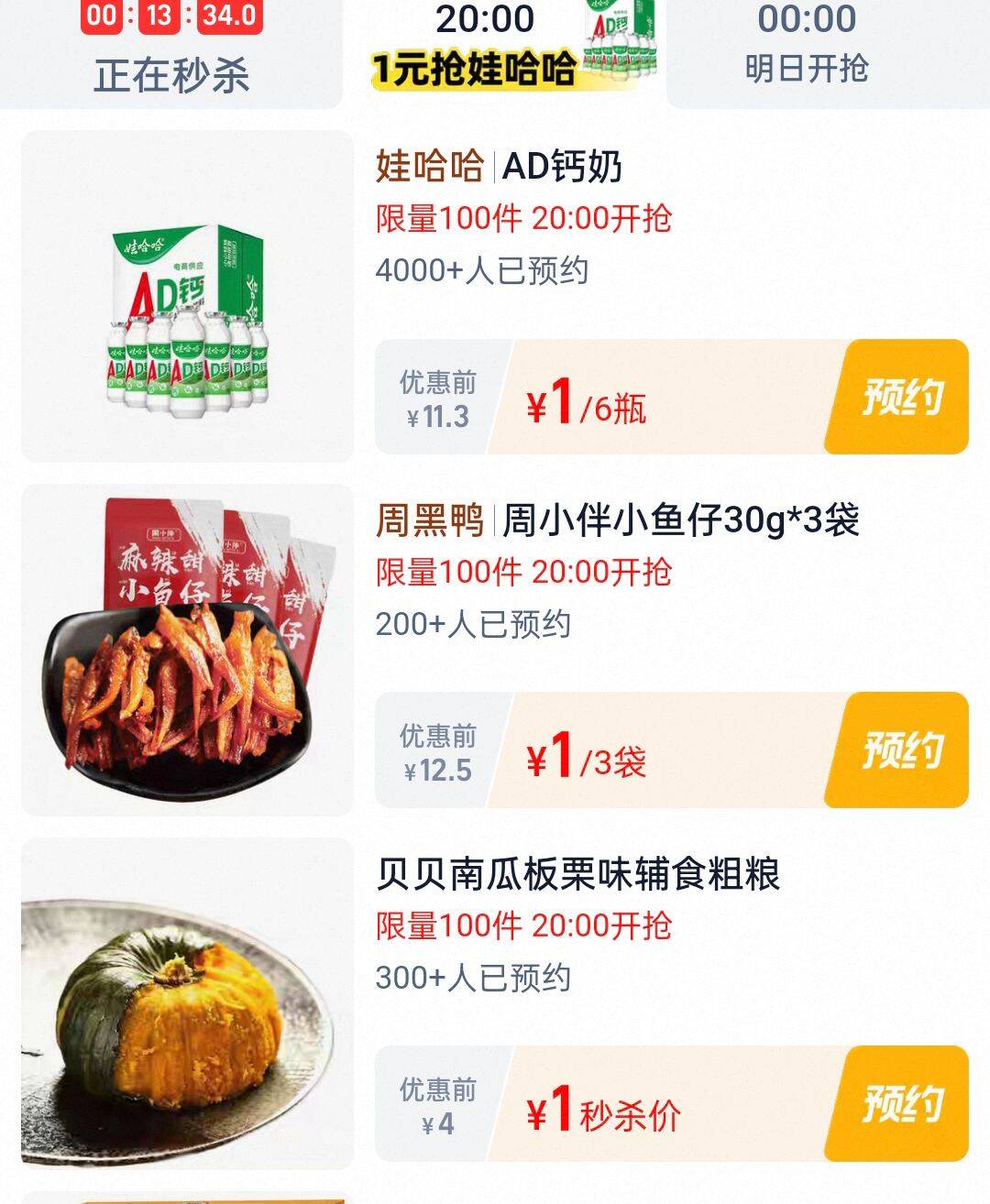Image resolution: width=990 pixels, height=1204 pixels.
Task: Reserve the 娃哈哈 AD钙奶 with 预约 button
Action: tap(903, 392)
